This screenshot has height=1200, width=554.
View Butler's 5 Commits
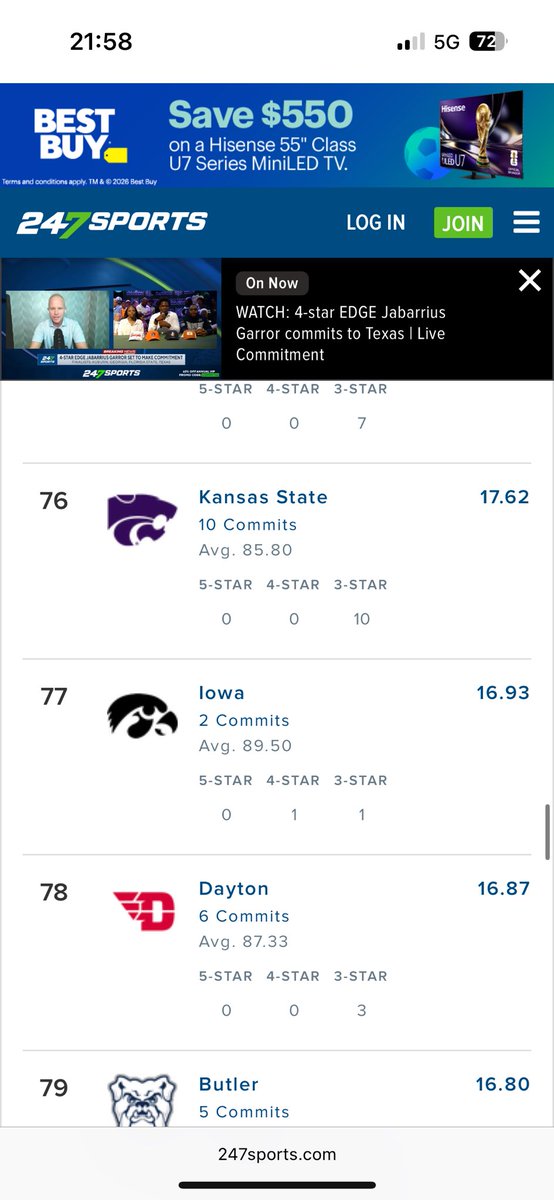tap(244, 1112)
